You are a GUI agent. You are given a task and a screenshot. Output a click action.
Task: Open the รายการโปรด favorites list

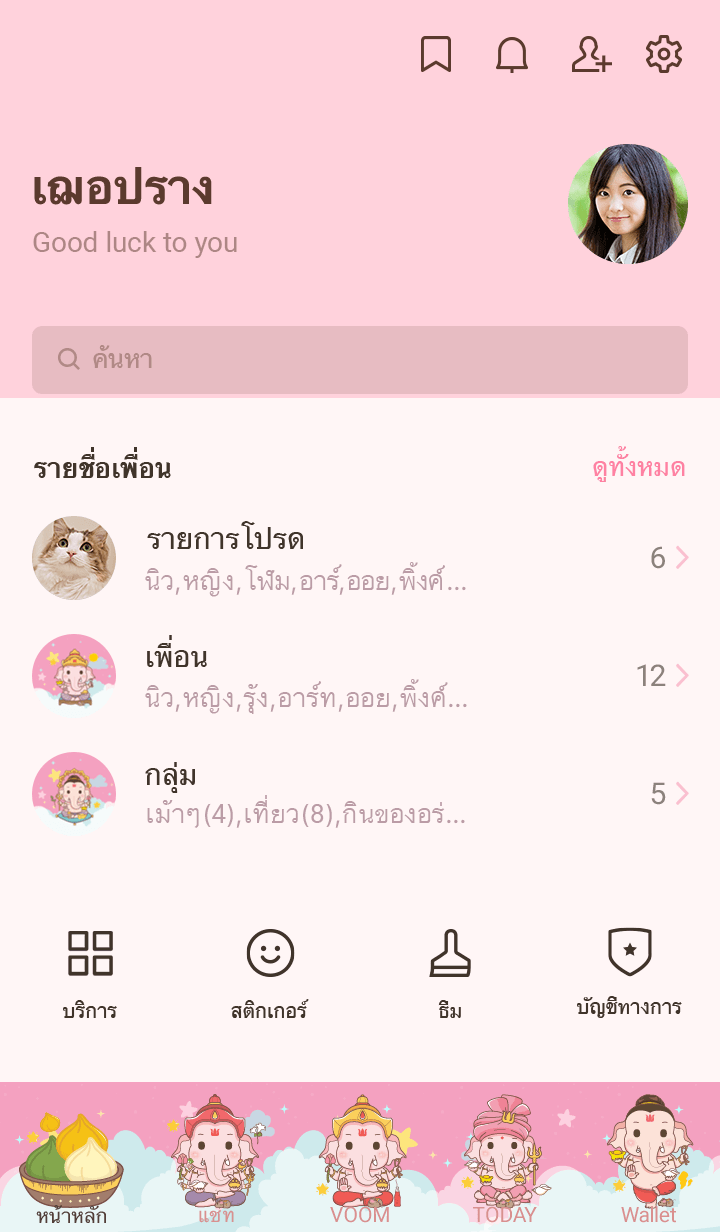click(x=360, y=558)
